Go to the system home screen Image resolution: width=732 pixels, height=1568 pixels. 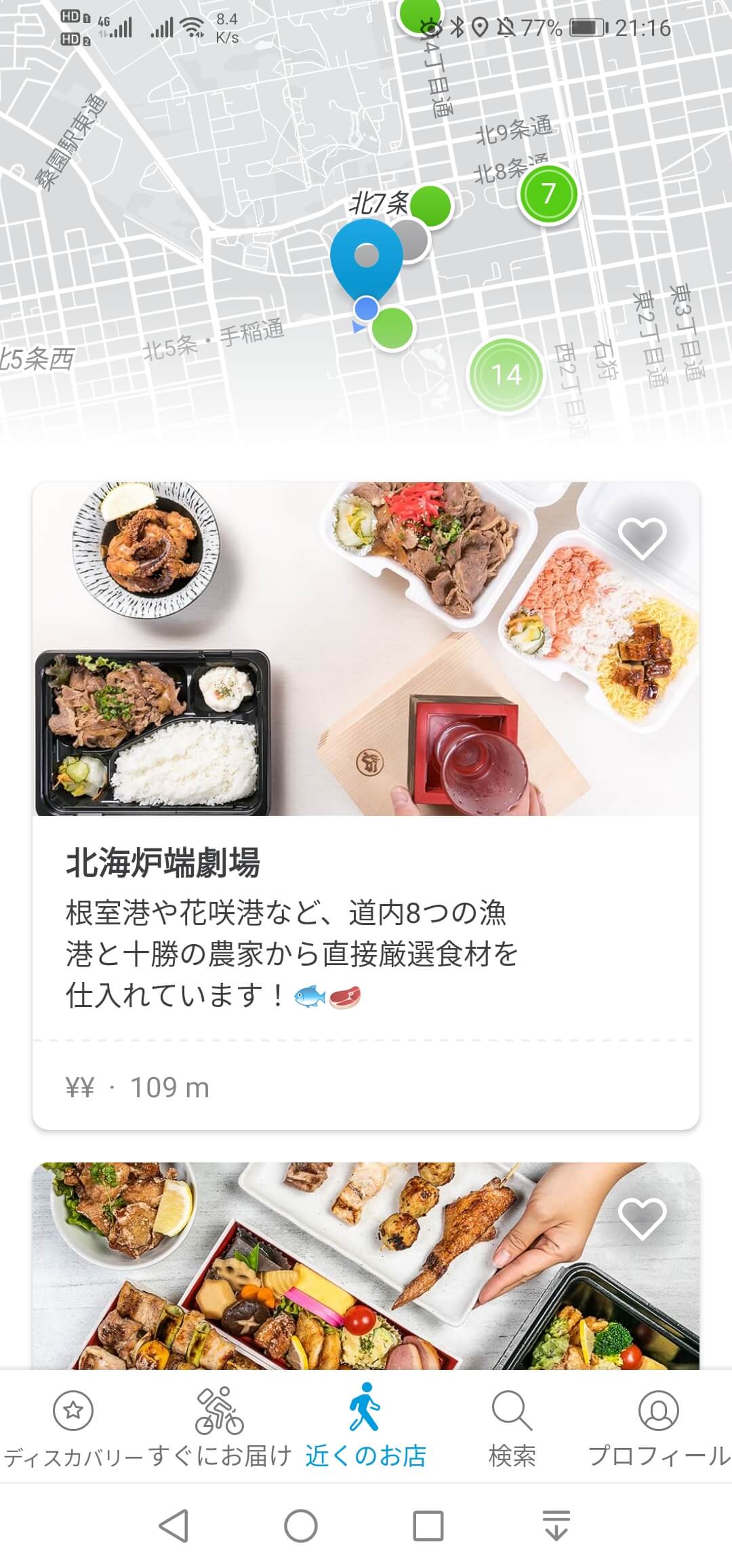301,1526
